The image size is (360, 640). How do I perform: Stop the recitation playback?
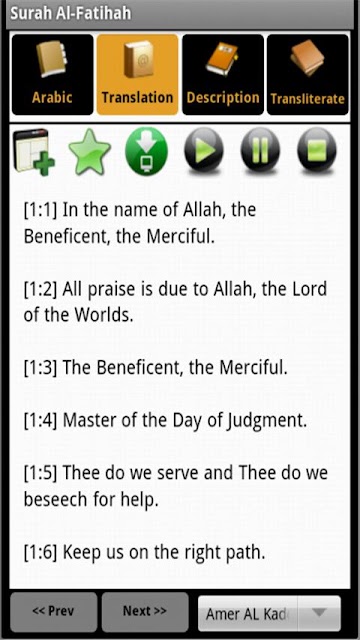click(317, 150)
